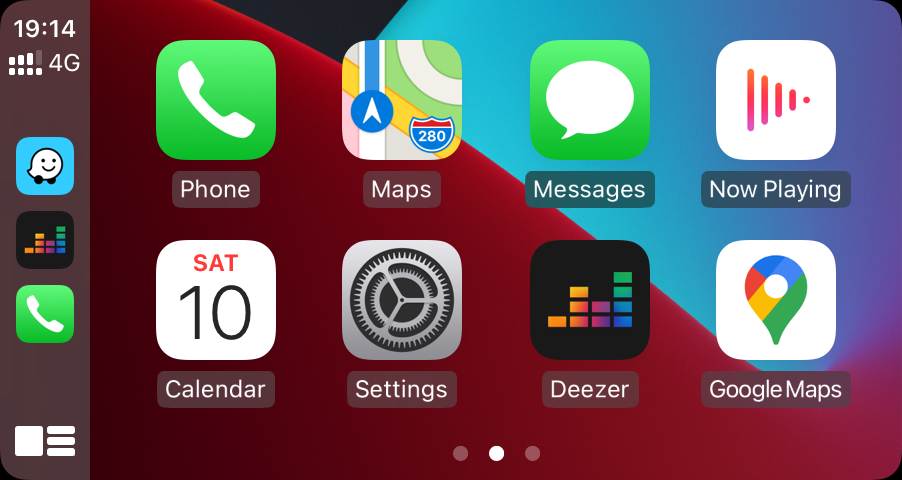Open the Phone shortcut in the sidebar

(45, 314)
